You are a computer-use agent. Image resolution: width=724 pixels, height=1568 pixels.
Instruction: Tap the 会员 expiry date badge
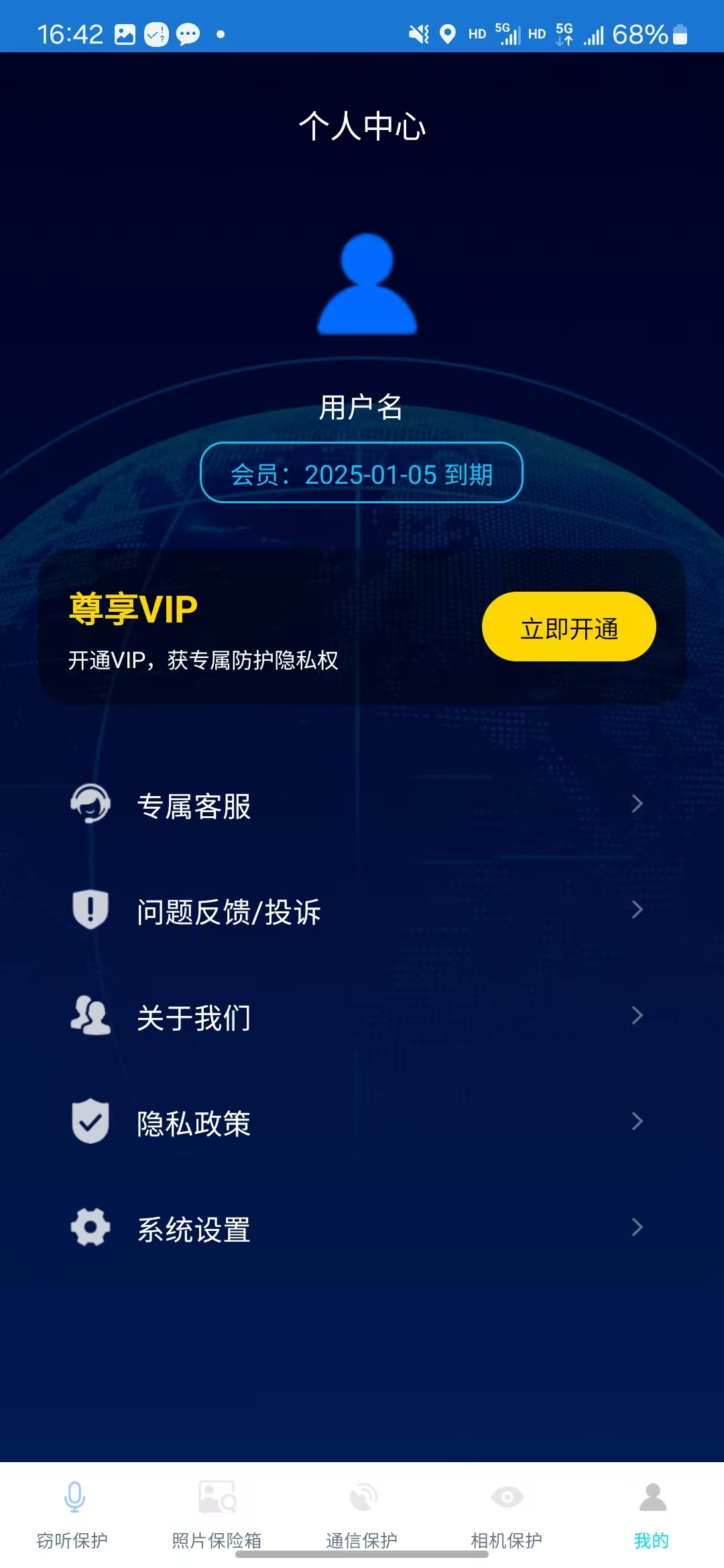click(361, 473)
